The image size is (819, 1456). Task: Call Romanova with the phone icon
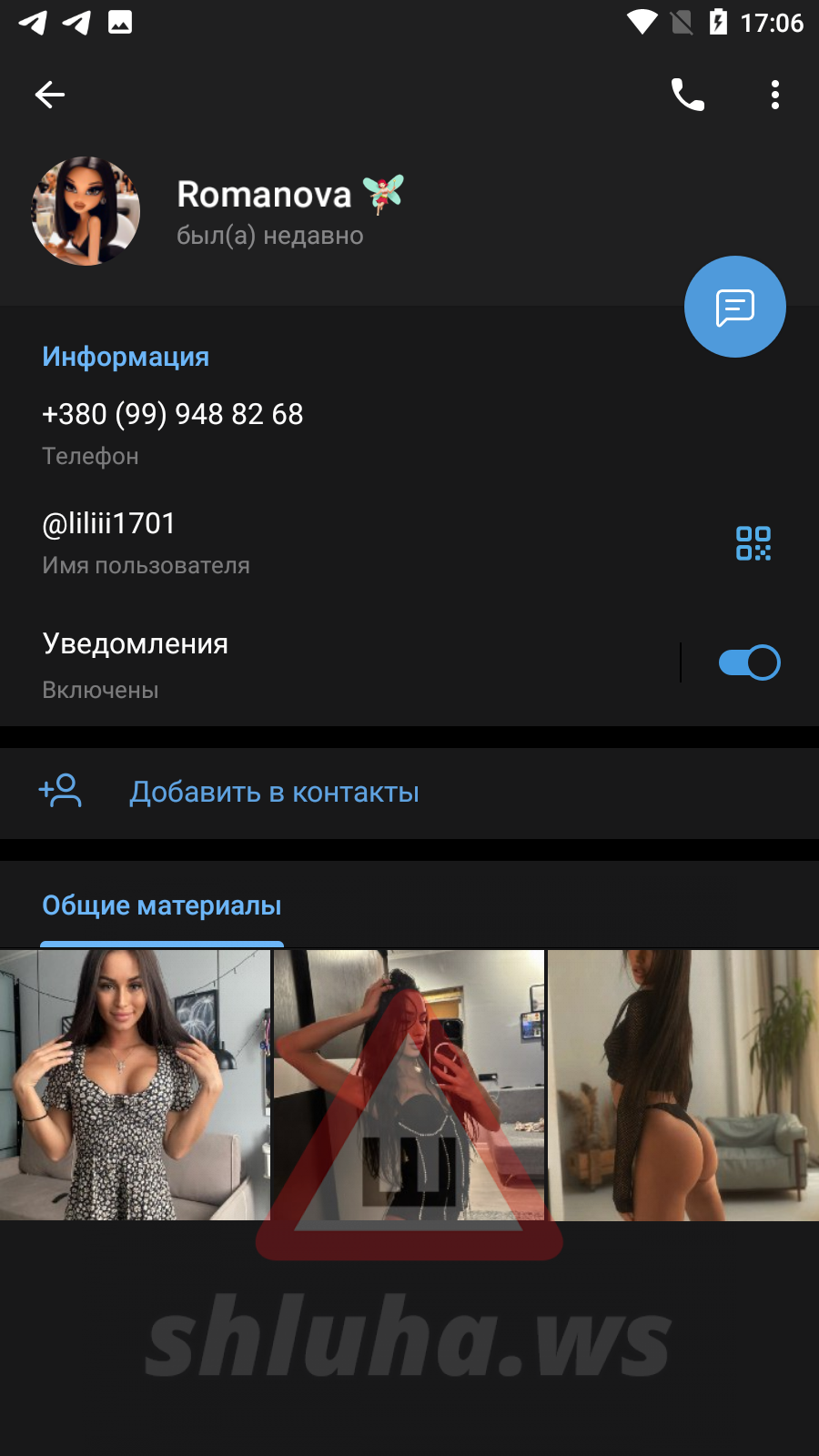pyautogui.click(x=687, y=95)
